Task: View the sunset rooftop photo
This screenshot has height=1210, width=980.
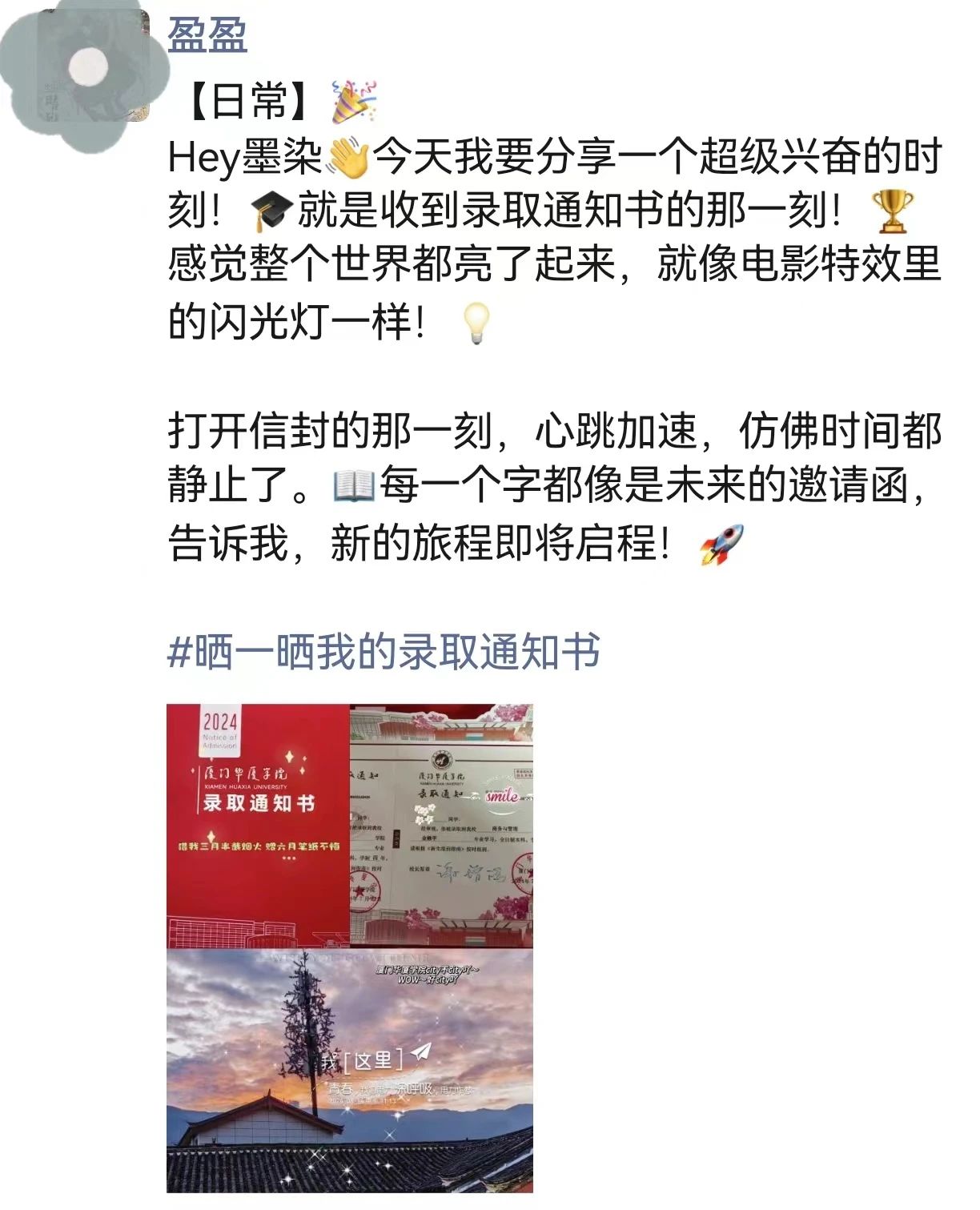Action: (x=349, y=1071)
